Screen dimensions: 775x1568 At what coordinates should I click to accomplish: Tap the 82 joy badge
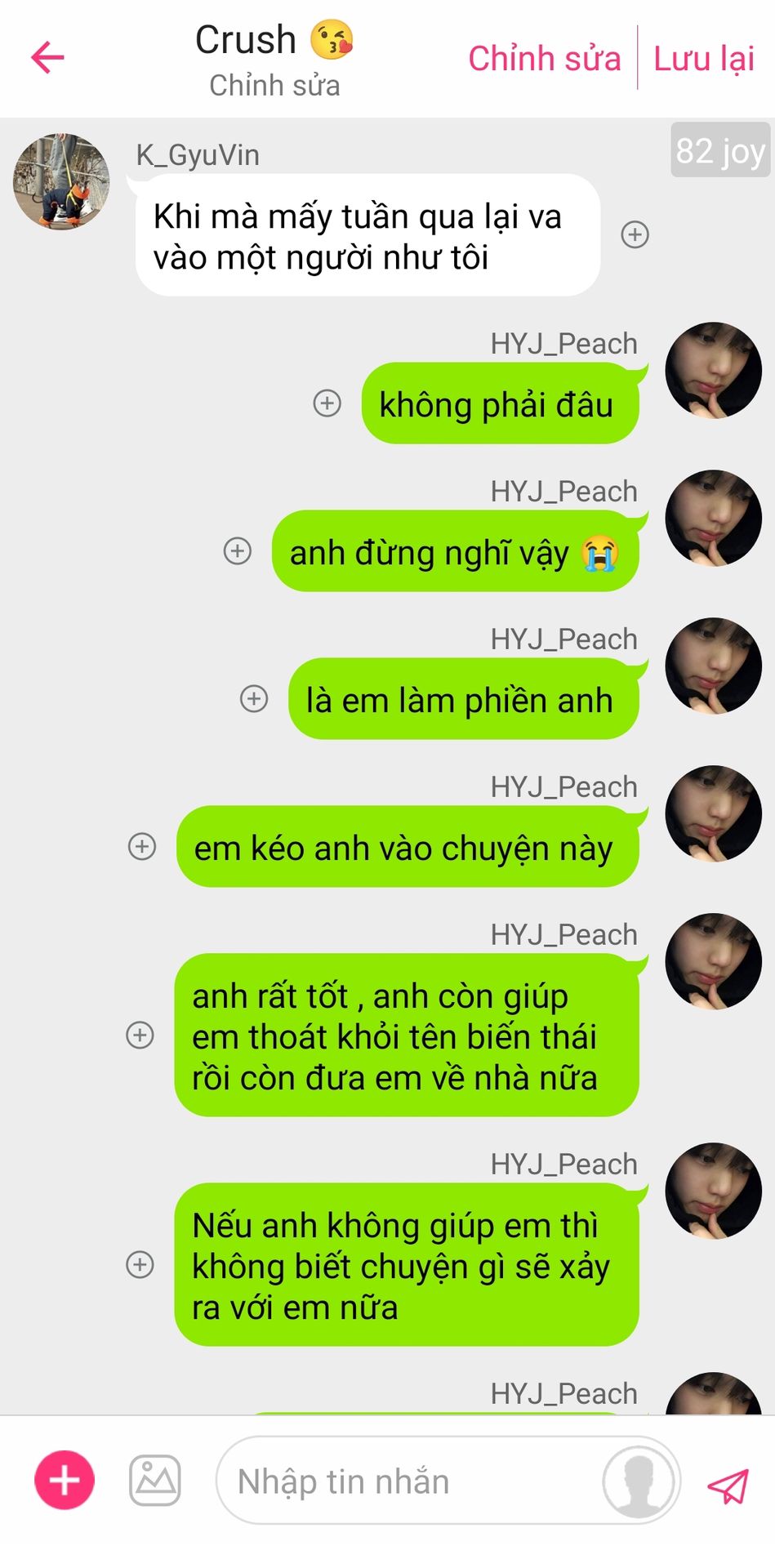pyautogui.click(x=719, y=150)
